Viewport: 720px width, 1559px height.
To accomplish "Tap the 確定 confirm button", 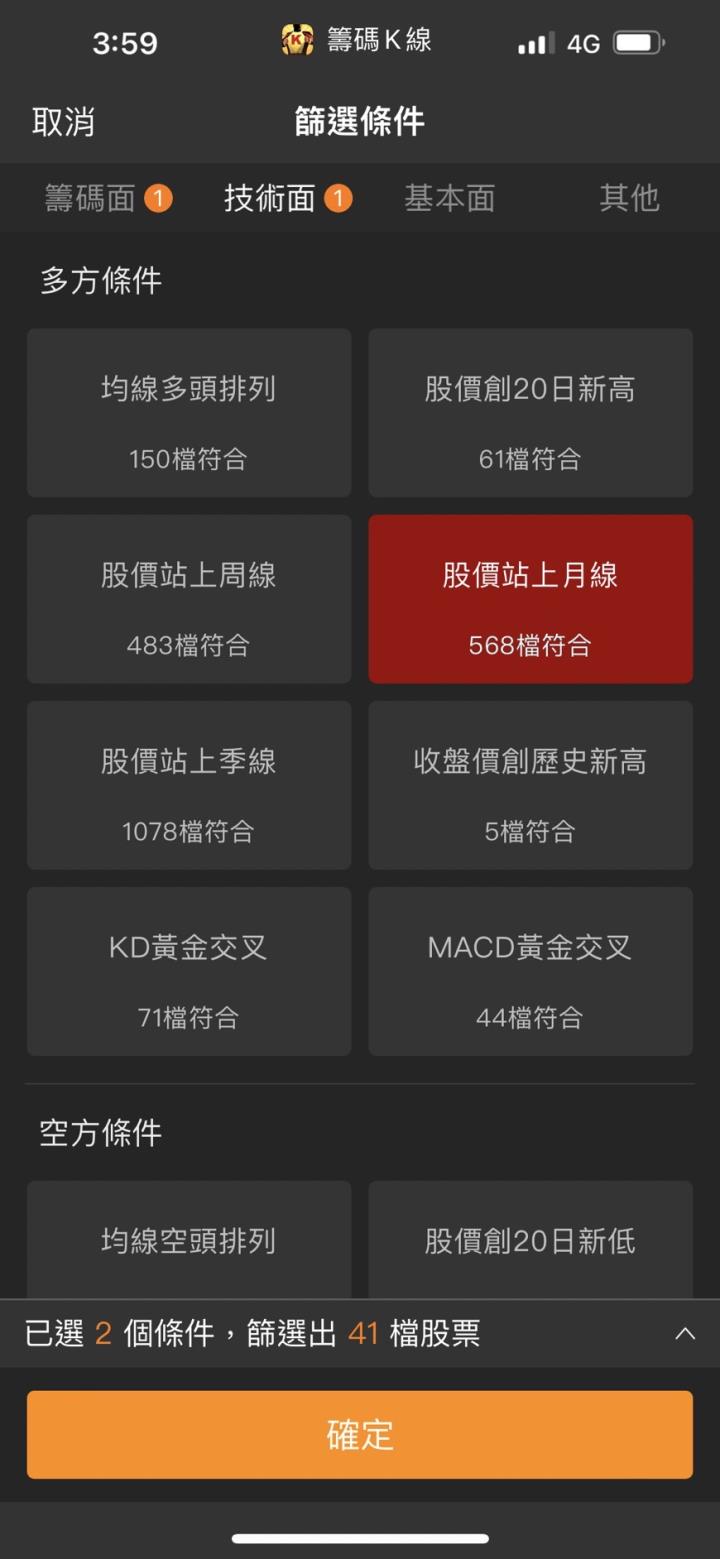I will pos(359,1434).
